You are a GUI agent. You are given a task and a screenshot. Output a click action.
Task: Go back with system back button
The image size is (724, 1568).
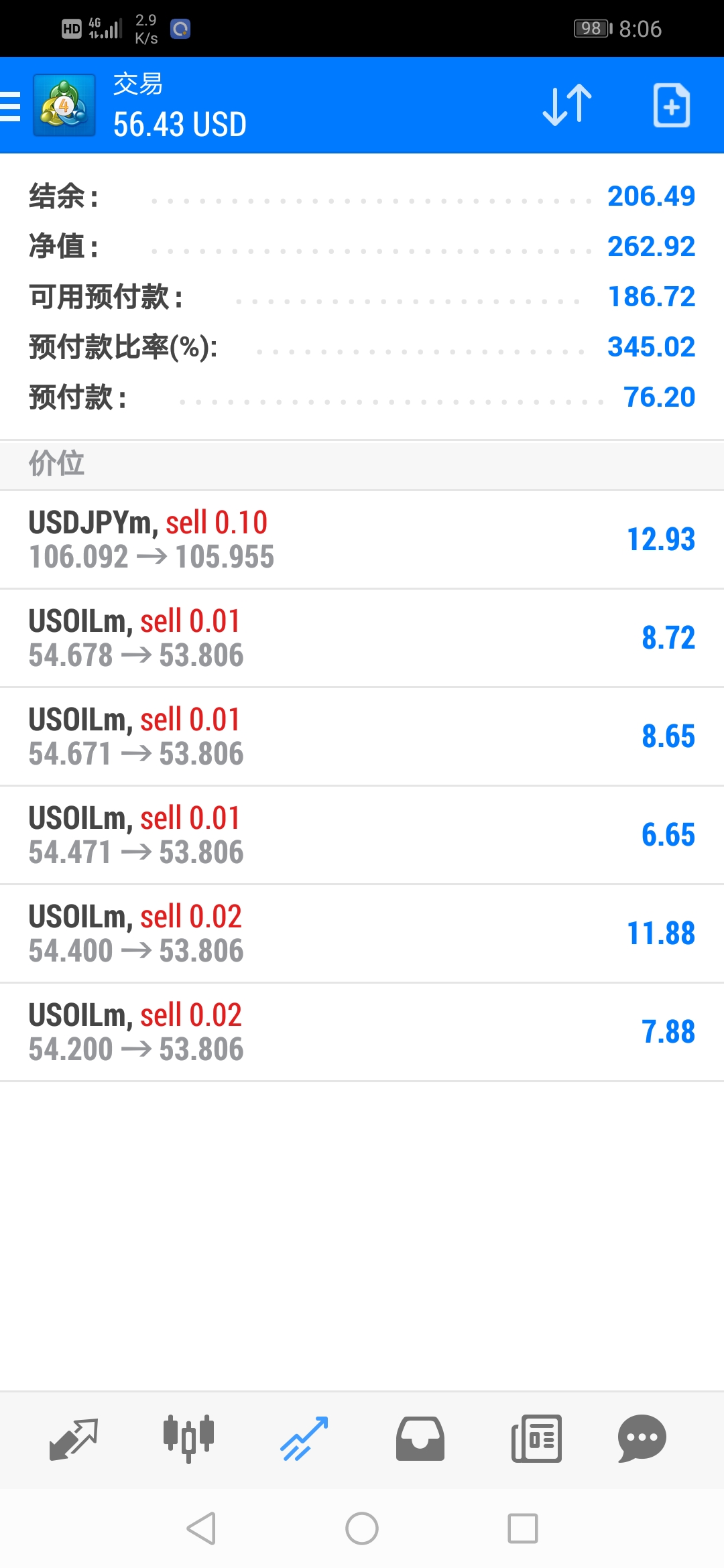coord(201,1528)
